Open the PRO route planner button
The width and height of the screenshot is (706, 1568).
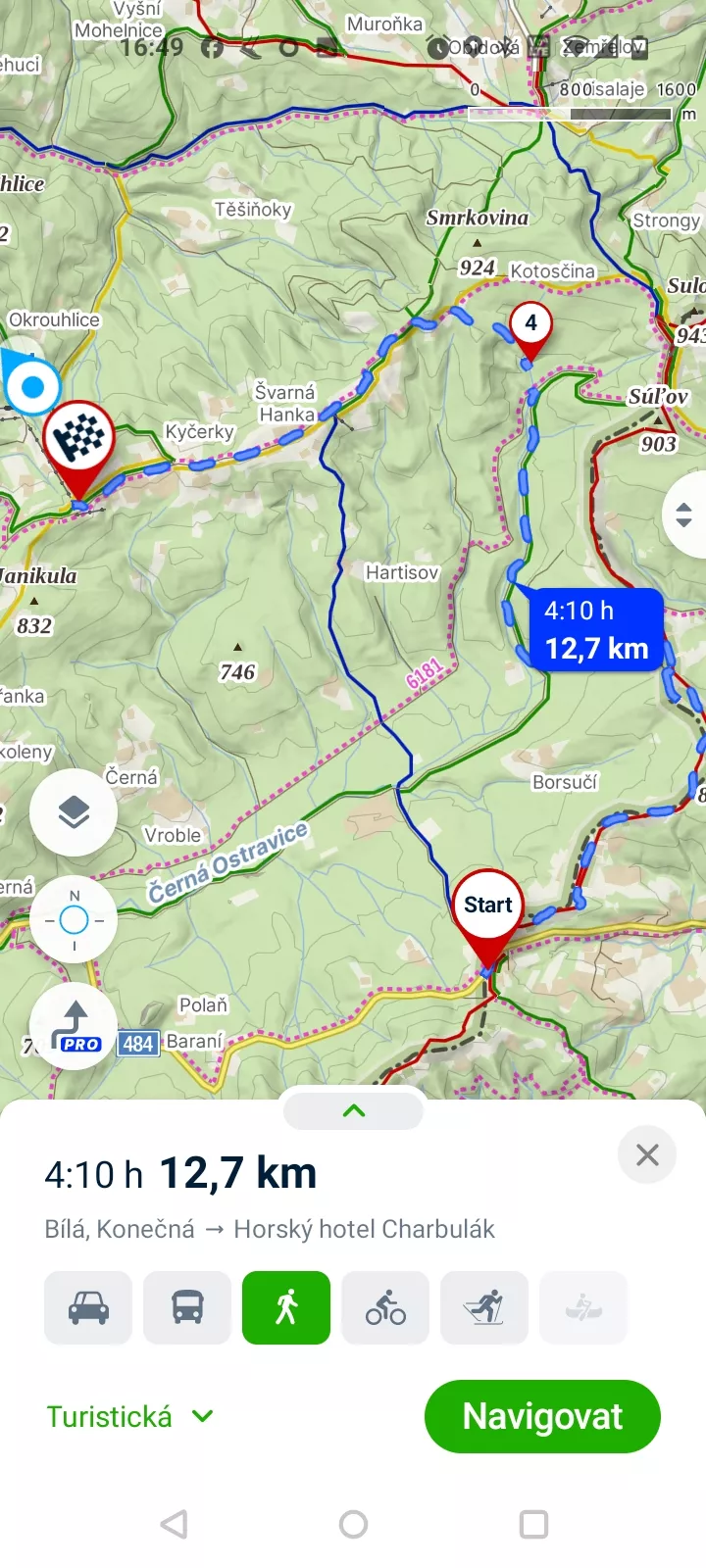coord(74,1026)
